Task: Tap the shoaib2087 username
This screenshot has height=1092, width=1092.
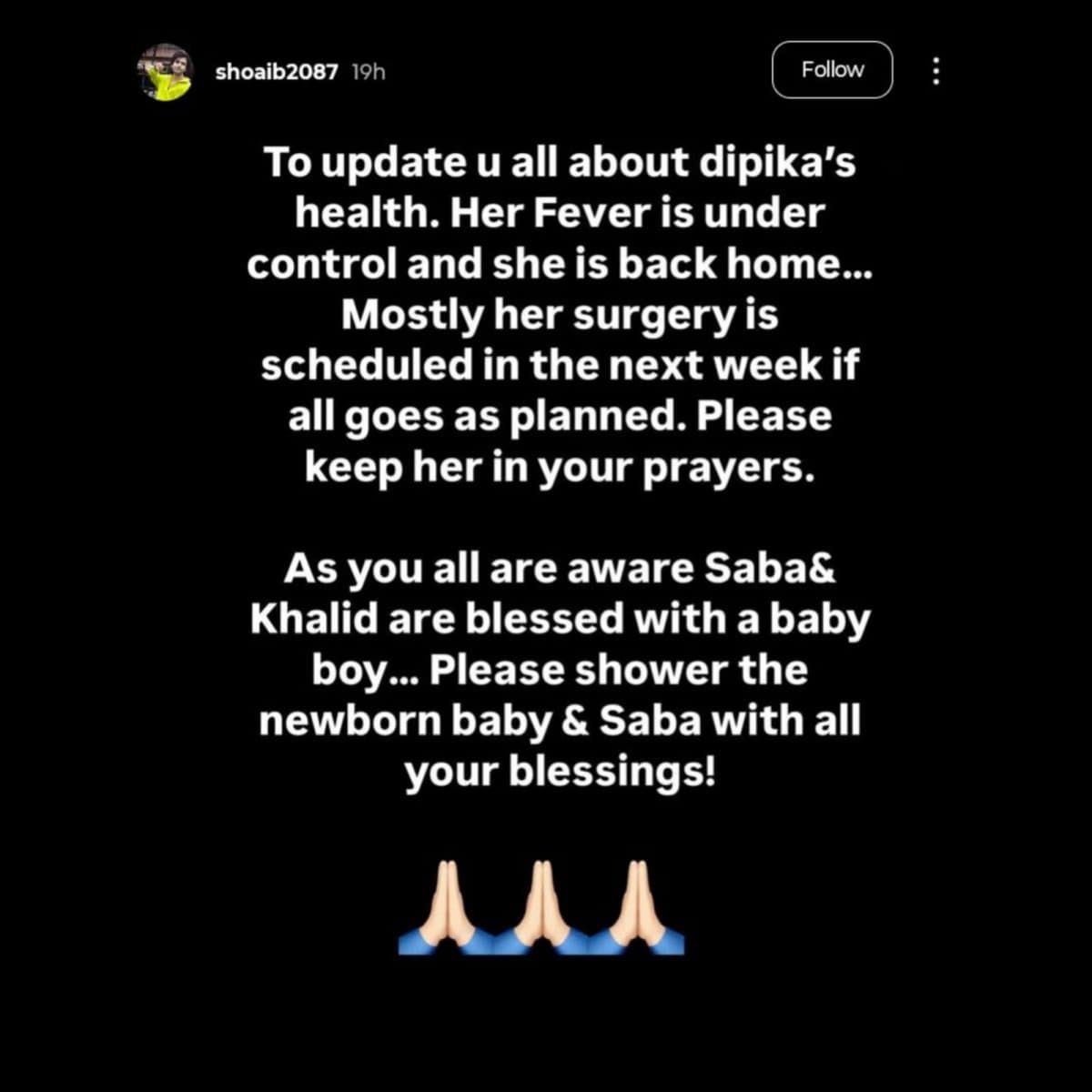Action: click(x=276, y=72)
